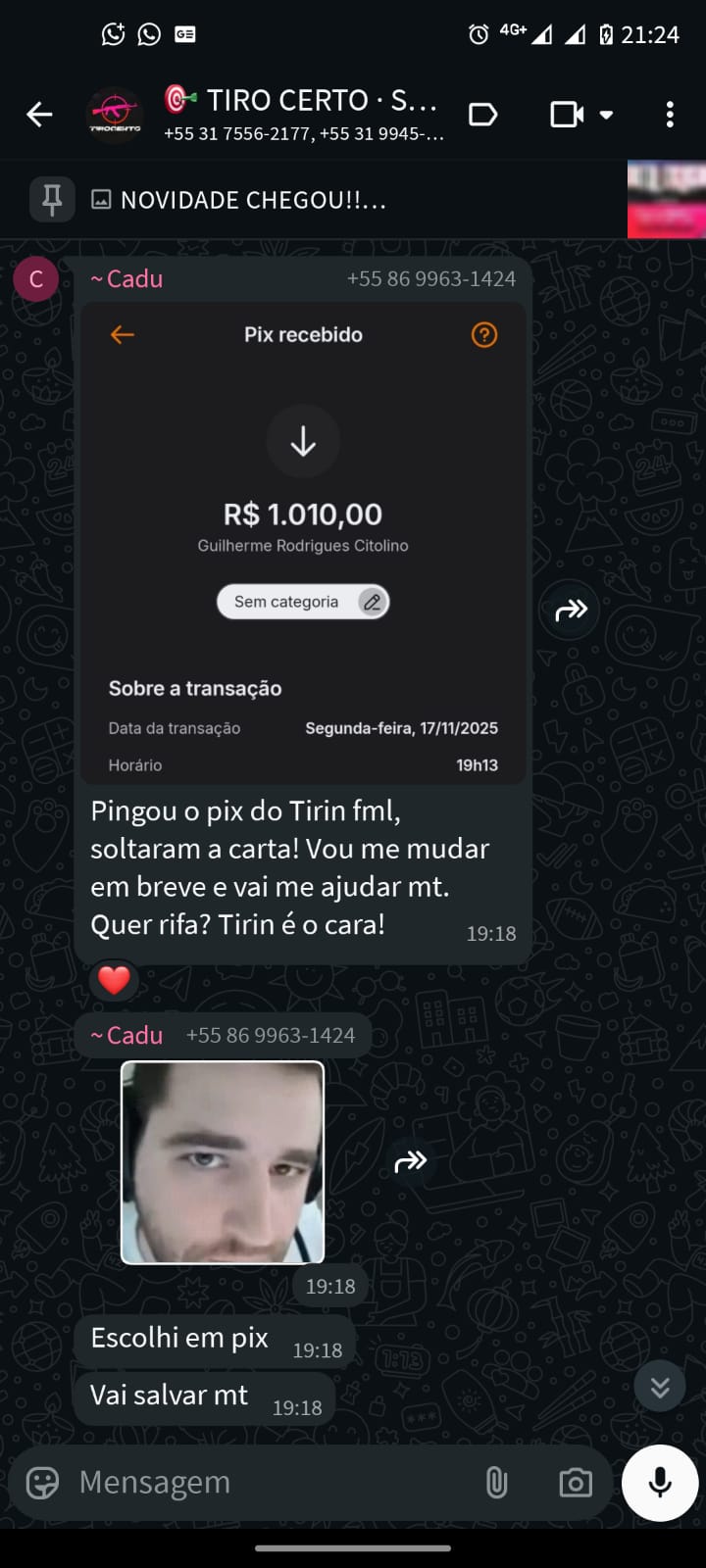Open the label icon in the header
706x1568 pixels.
(x=482, y=115)
